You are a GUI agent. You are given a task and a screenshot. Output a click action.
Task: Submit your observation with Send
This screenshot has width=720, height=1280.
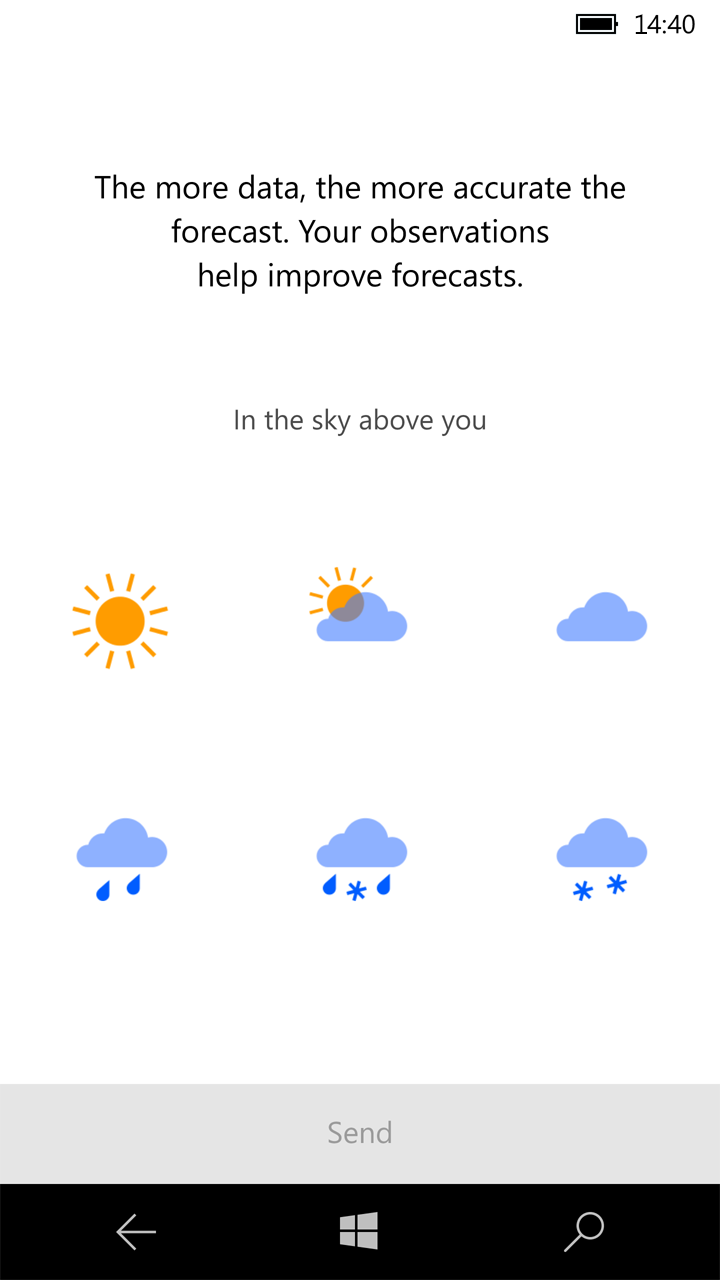(x=360, y=1132)
